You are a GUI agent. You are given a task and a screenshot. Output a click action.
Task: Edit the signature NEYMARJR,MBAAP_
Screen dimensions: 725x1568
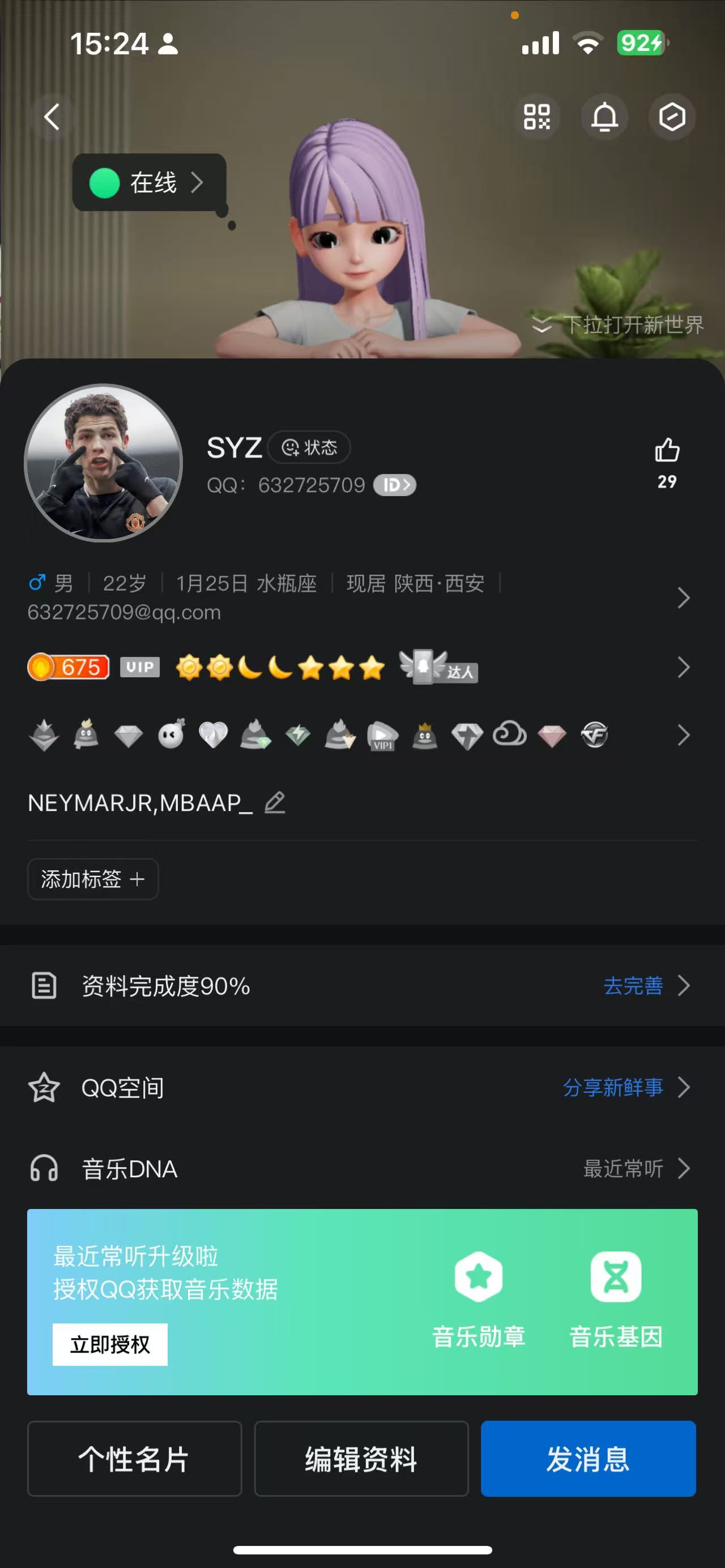tap(275, 803)
